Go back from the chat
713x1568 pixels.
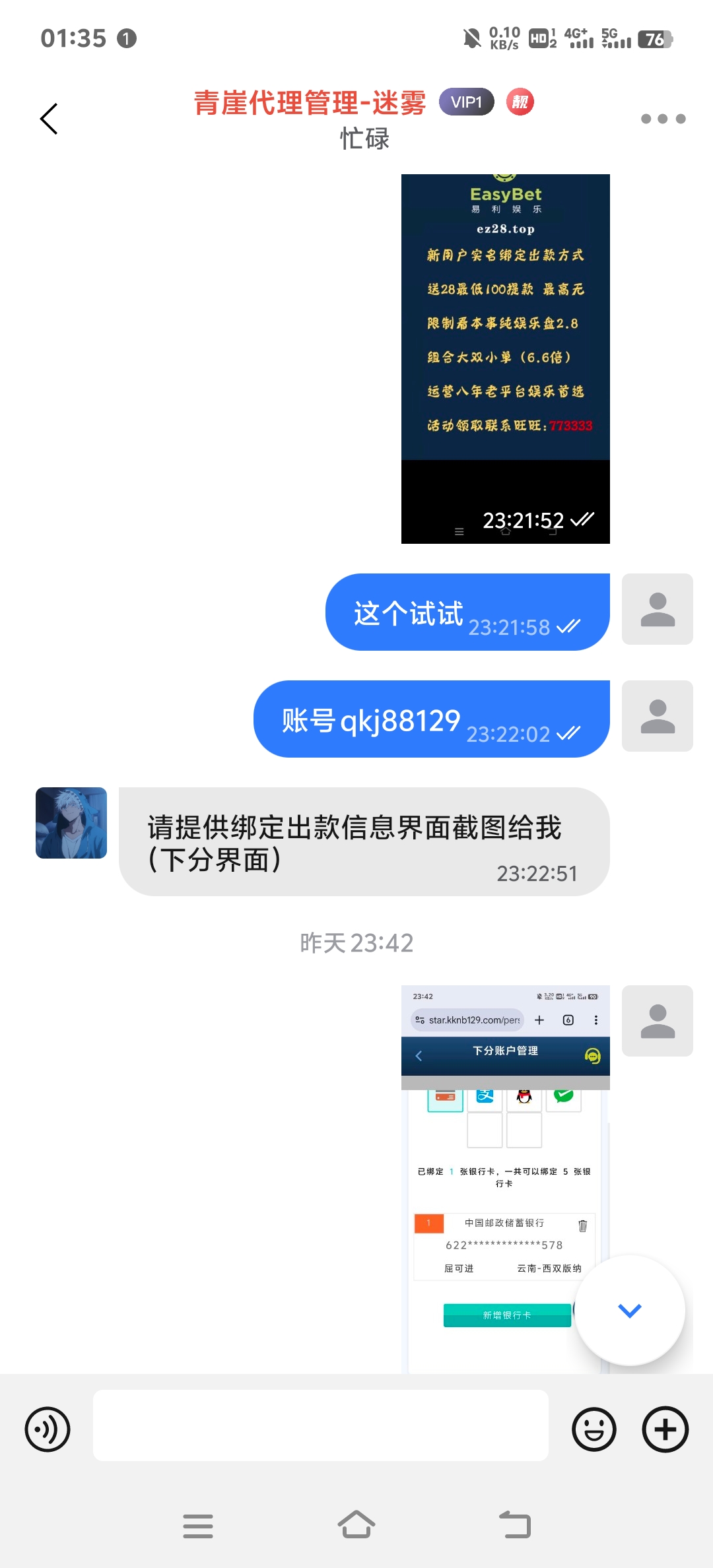point(50,119)
